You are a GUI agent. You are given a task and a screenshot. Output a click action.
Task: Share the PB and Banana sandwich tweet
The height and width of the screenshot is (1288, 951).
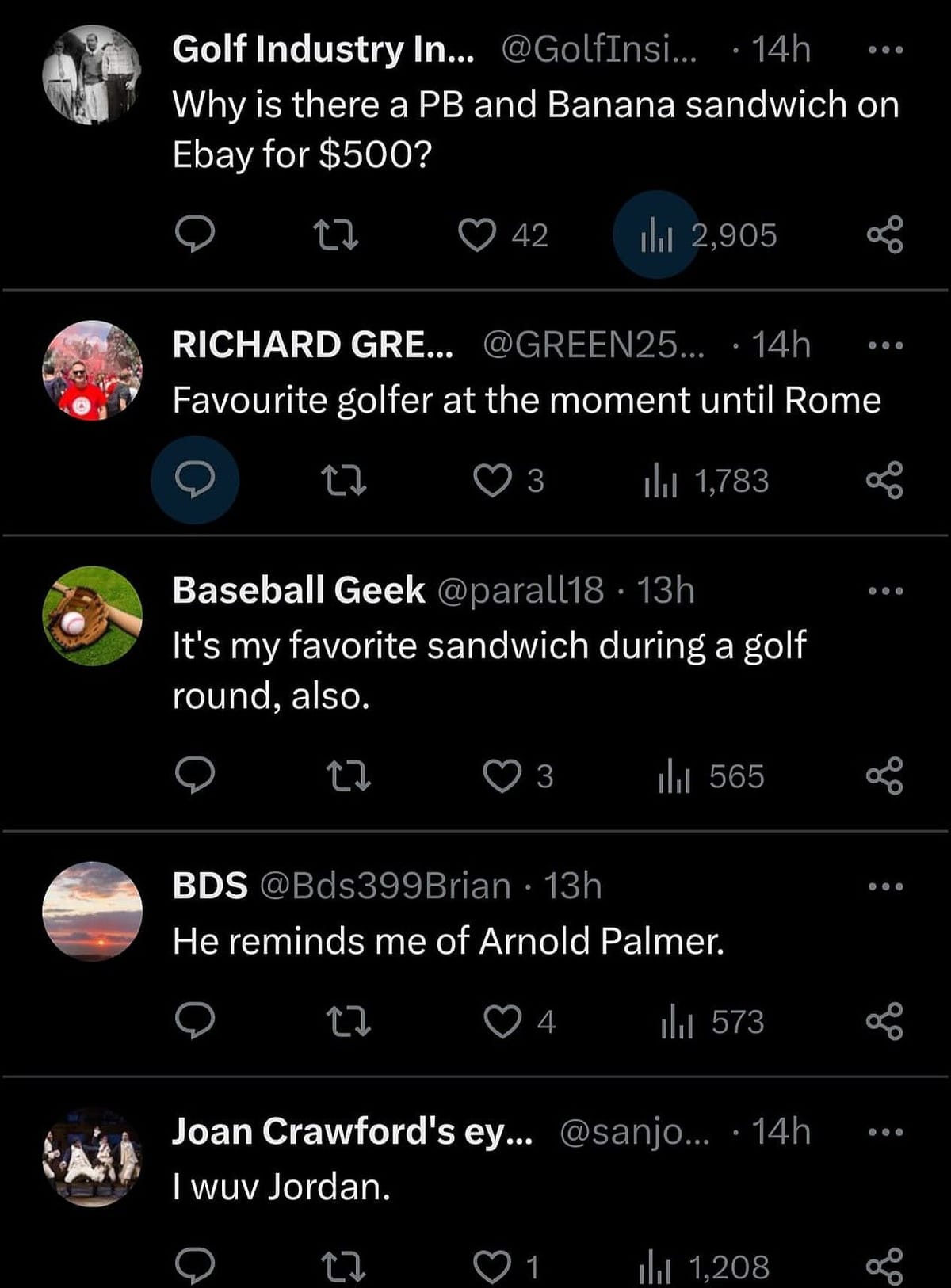[884, 235]
